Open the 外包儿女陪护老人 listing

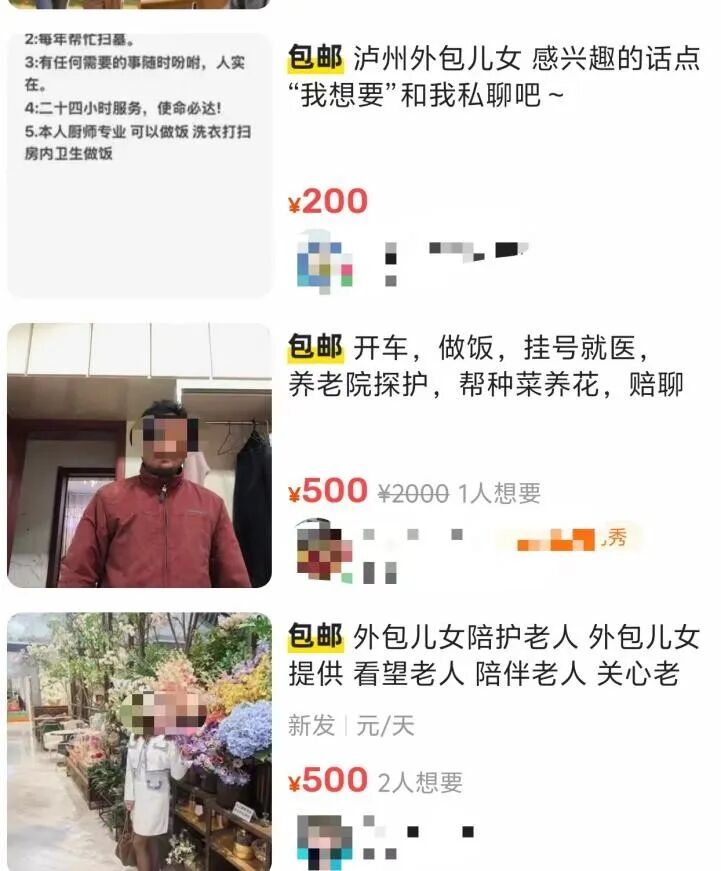coord(494,656)
